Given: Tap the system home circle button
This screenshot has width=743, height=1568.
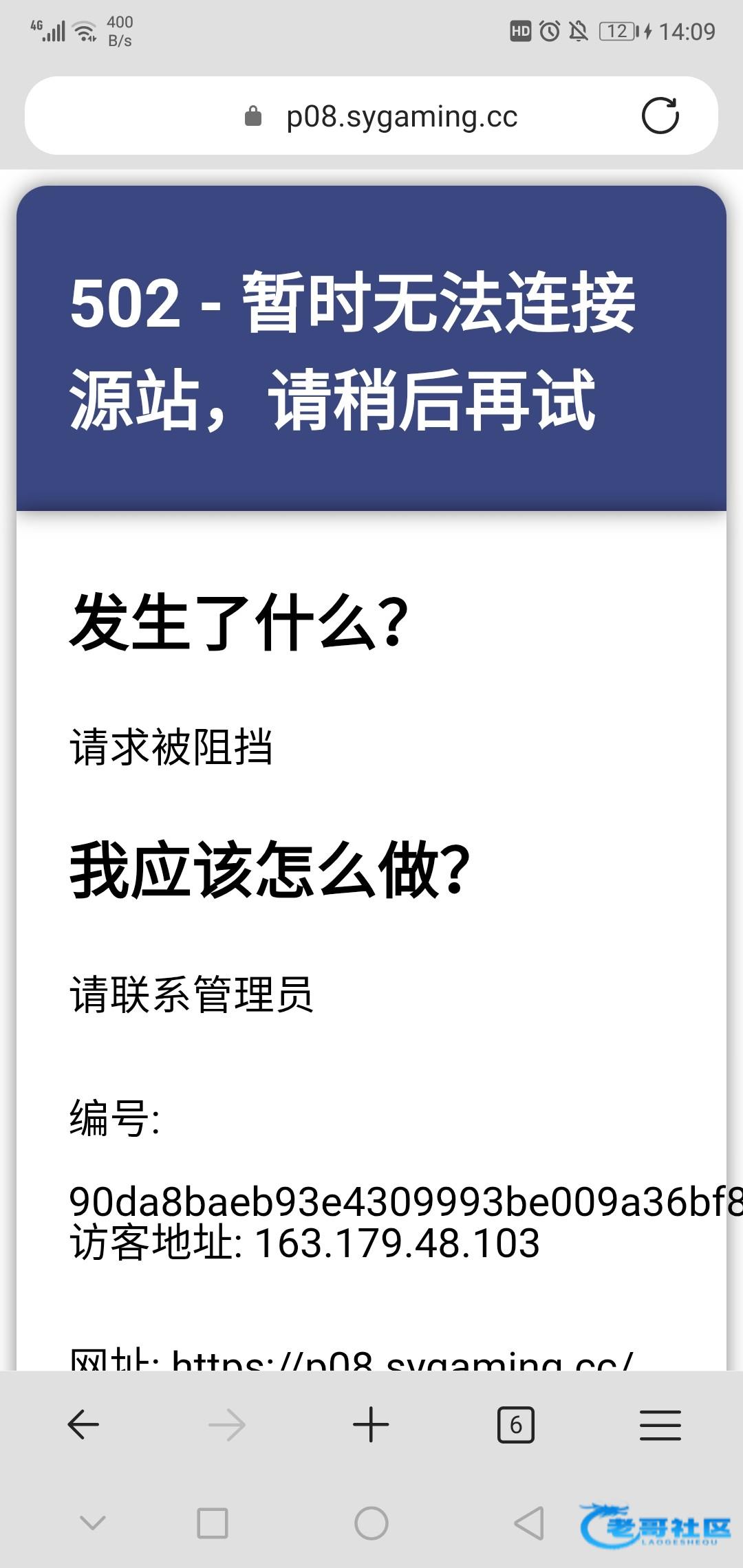Looking at the screenshot, I should (371, 1523).
